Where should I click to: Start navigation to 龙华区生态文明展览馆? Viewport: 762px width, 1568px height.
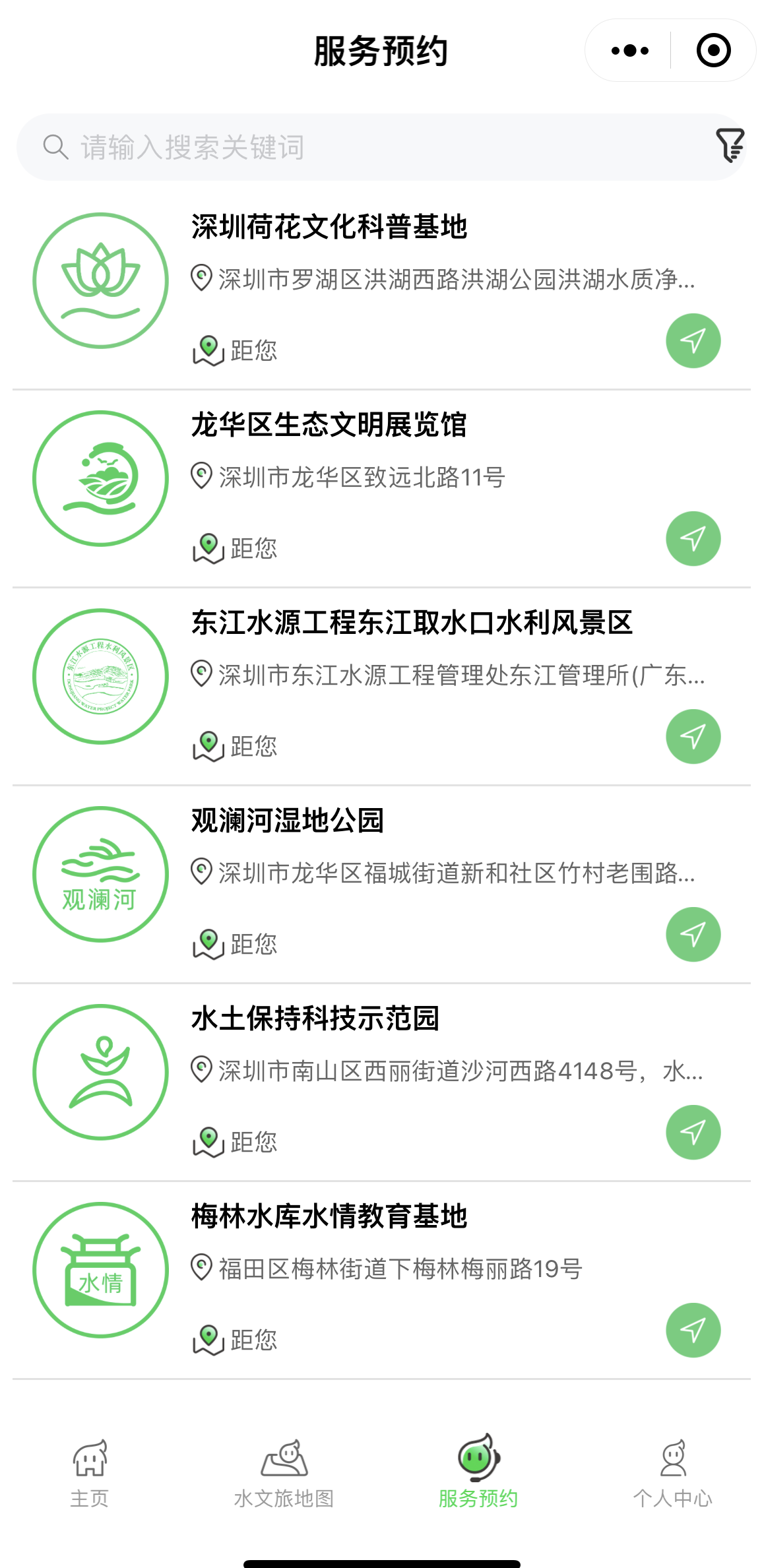tap(693, 538)
